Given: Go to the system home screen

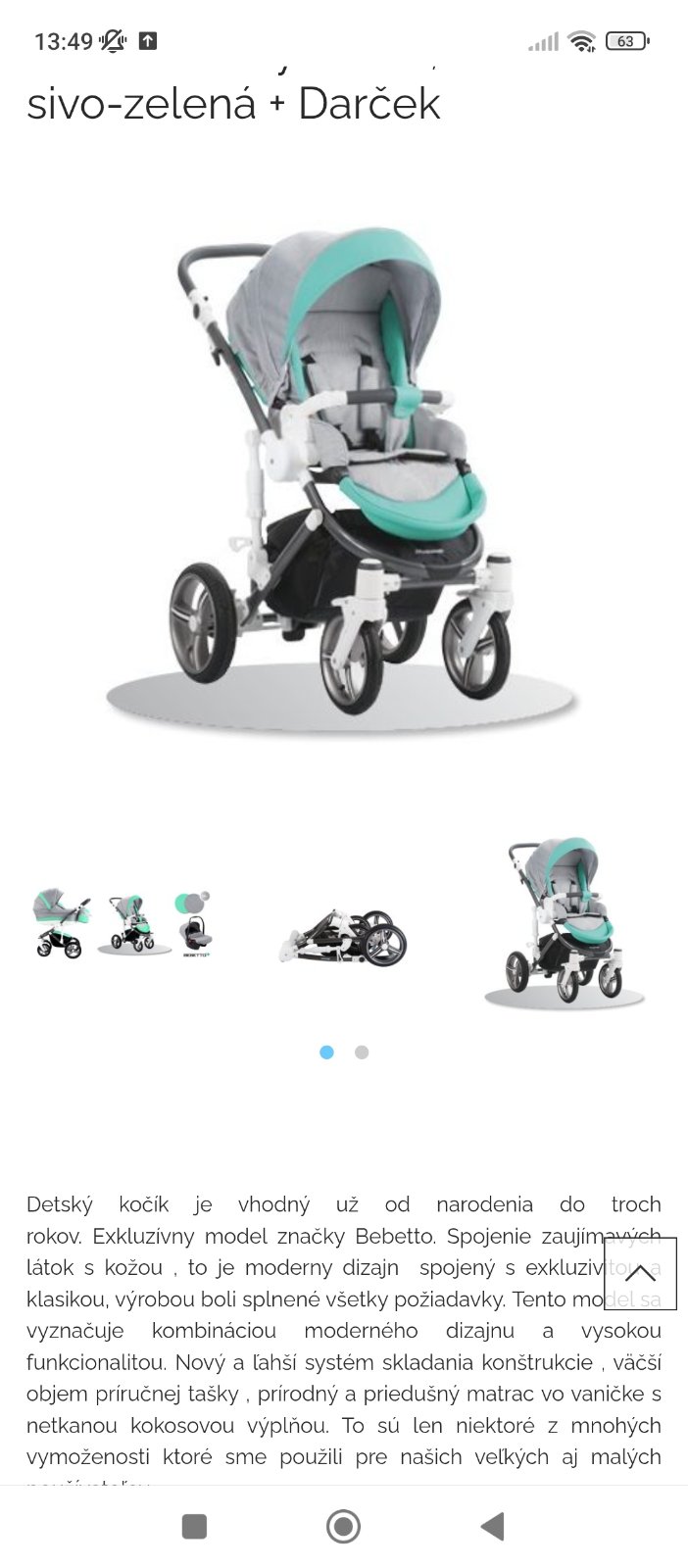Looking at the screenshot, I should tap(343, 1526).
